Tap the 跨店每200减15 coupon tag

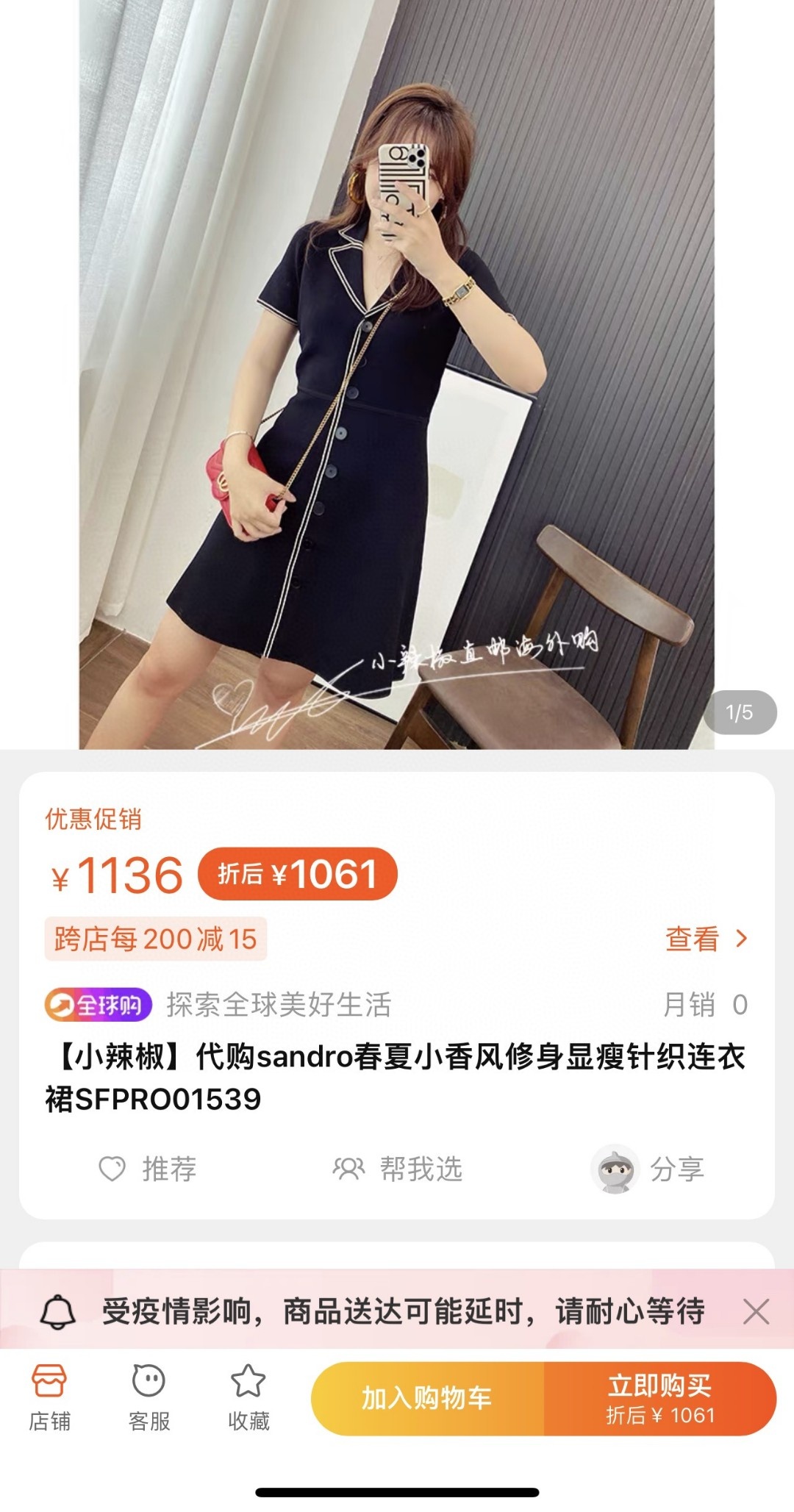pyautogui.click(x=155, y=939)
